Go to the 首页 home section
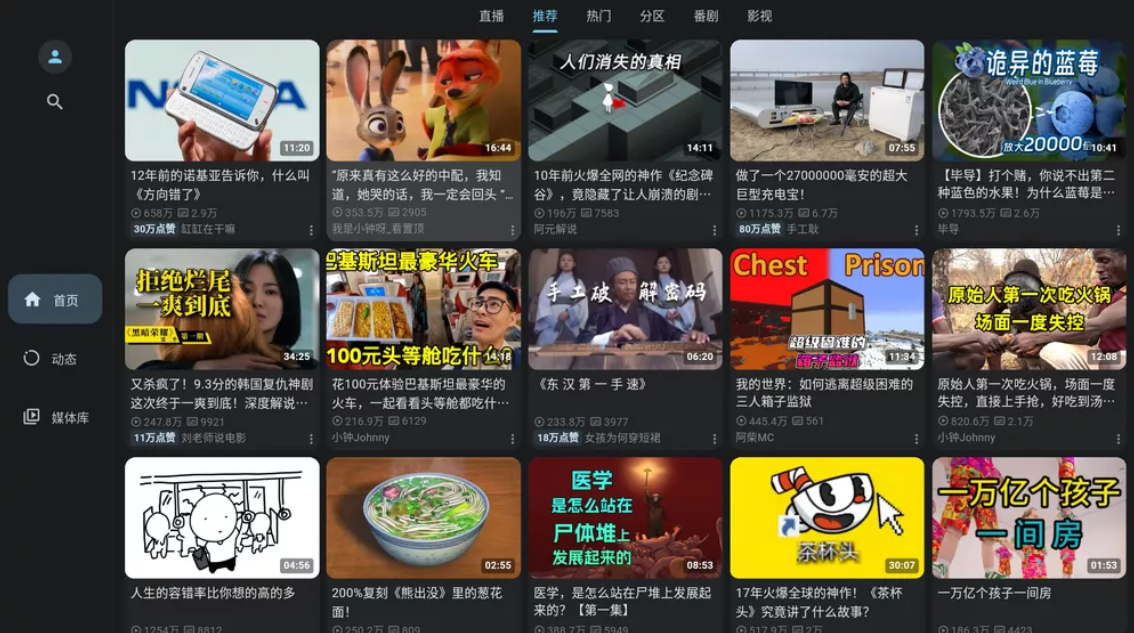Image resolution: width=1134 pixels, height=633 pixels. click(55, 299)
